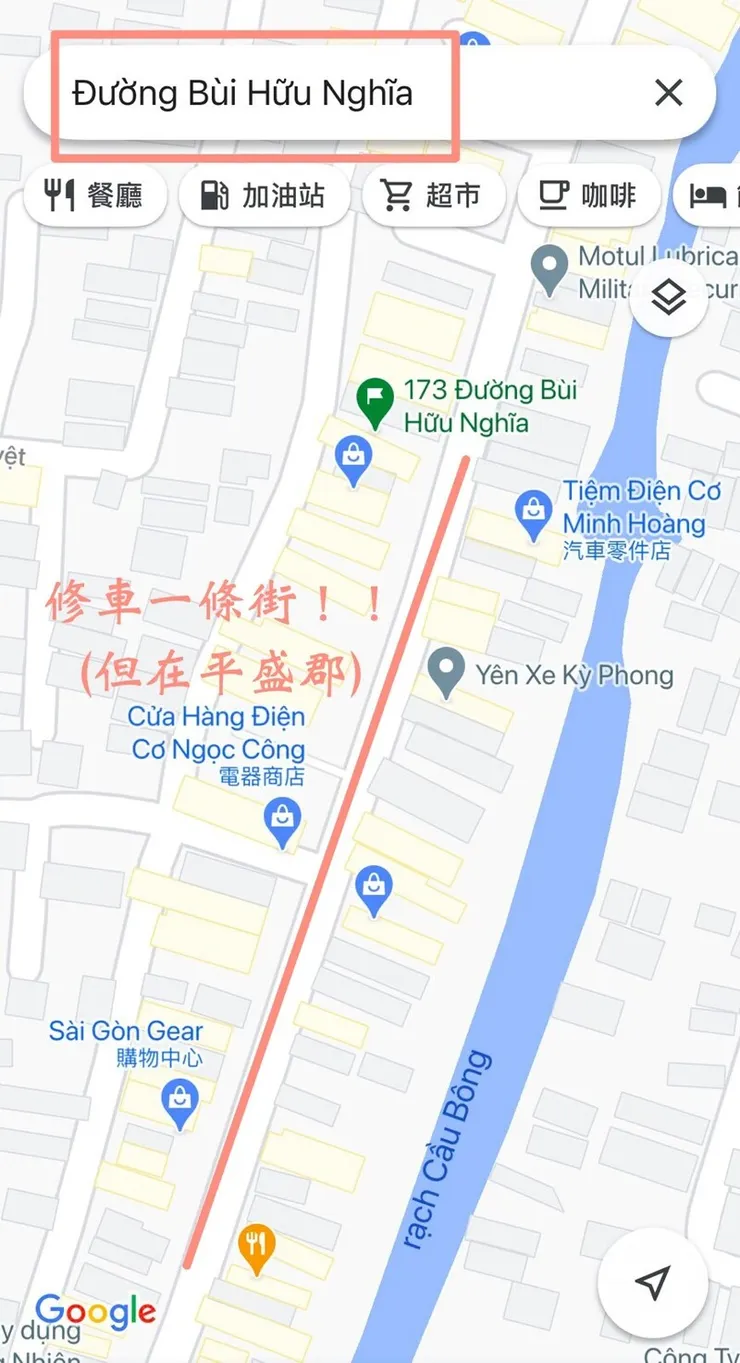
Task: Tap the Yên Xe Kỳ Phong grey pin
Action: click(445, 668)
